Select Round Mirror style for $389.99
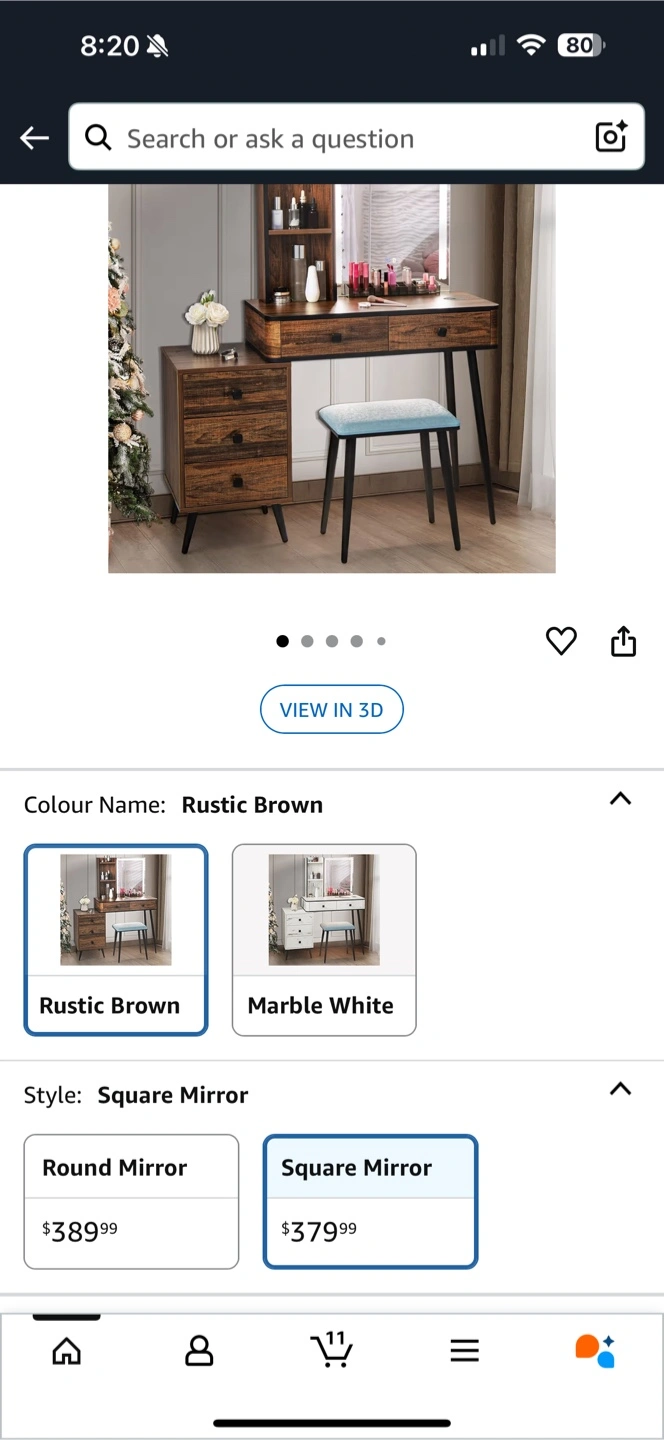 tap(131, 1201)
